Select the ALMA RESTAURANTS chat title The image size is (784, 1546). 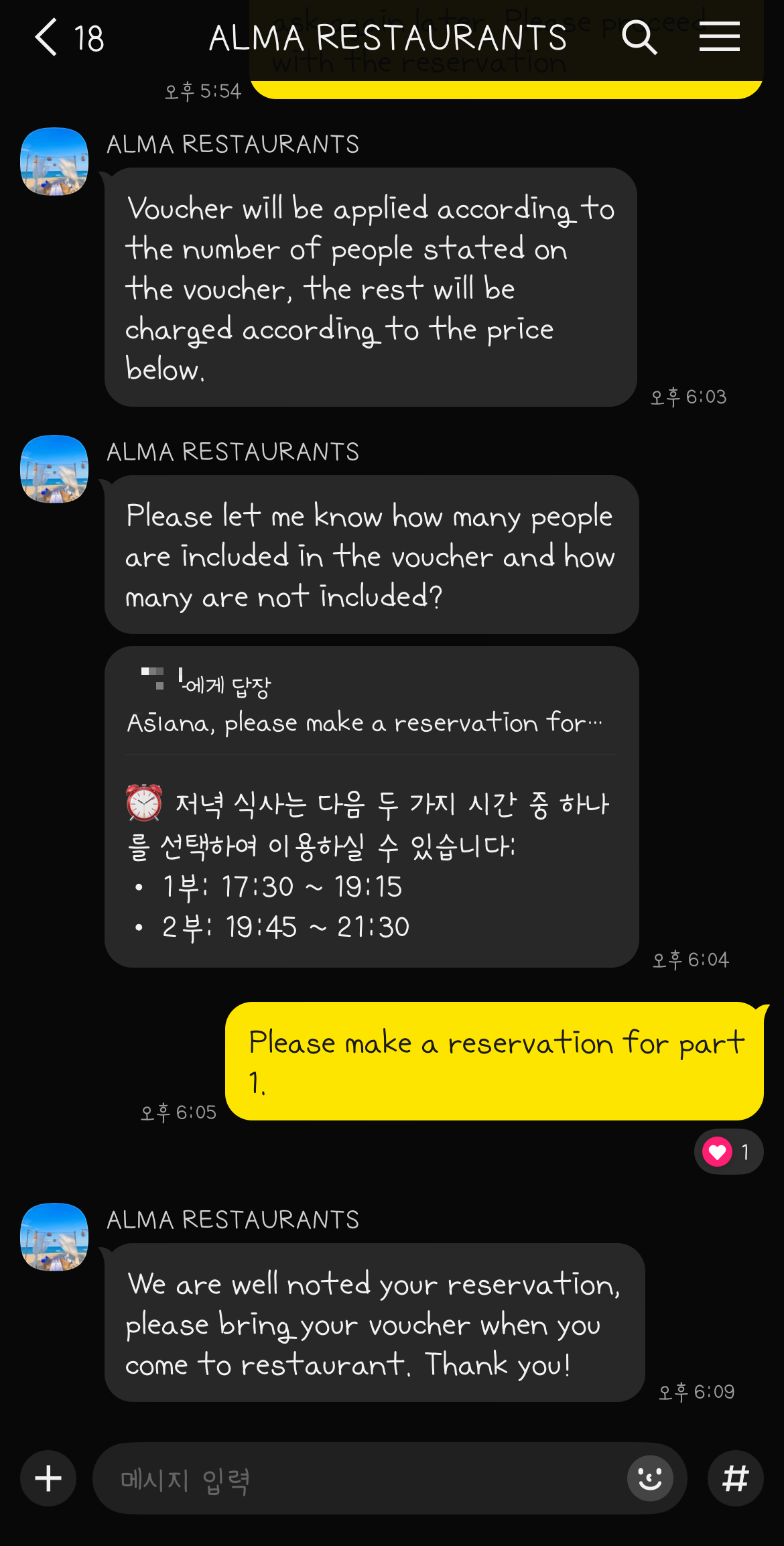point(389,38)
